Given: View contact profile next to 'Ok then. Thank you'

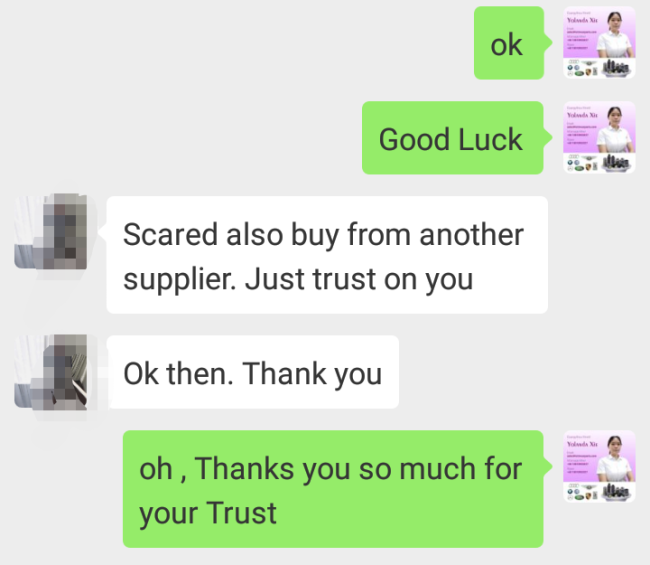Looking at the screenshot, I should (x=50, y=372).
